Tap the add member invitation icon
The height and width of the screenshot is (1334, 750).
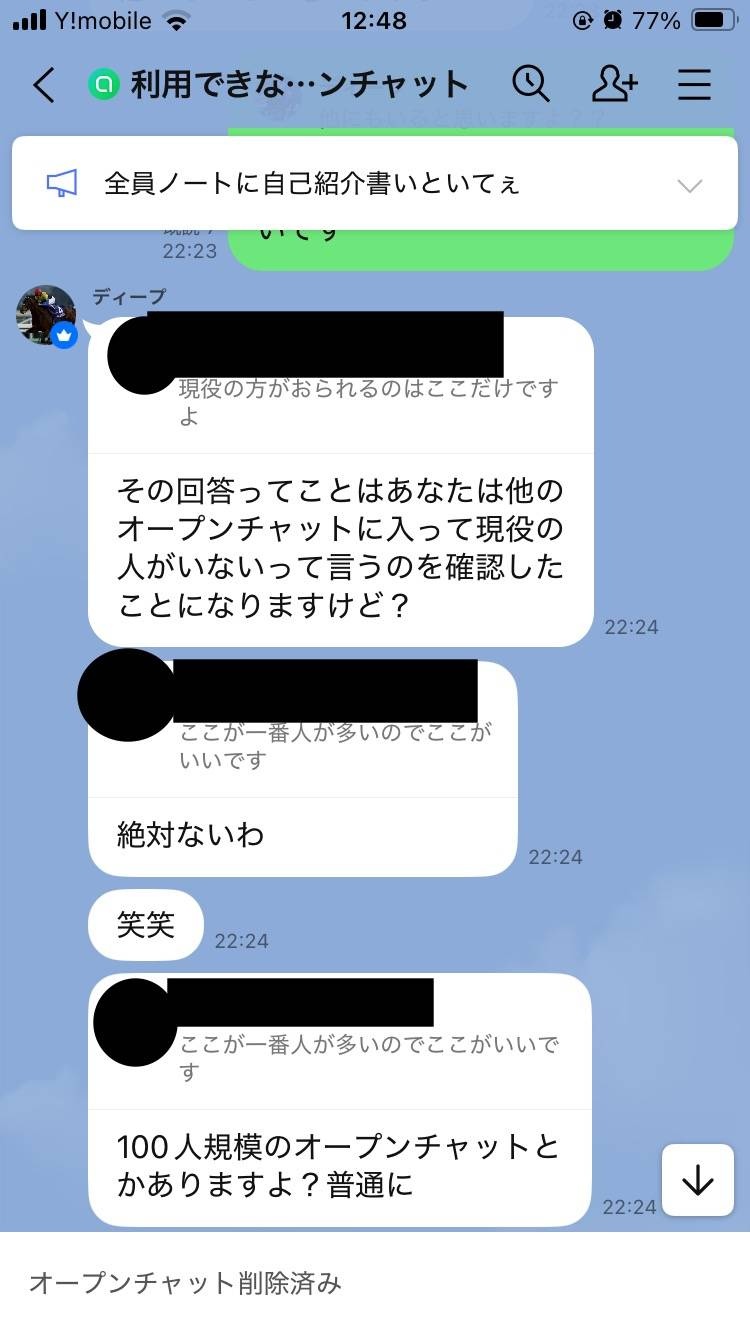click(614, 85)
